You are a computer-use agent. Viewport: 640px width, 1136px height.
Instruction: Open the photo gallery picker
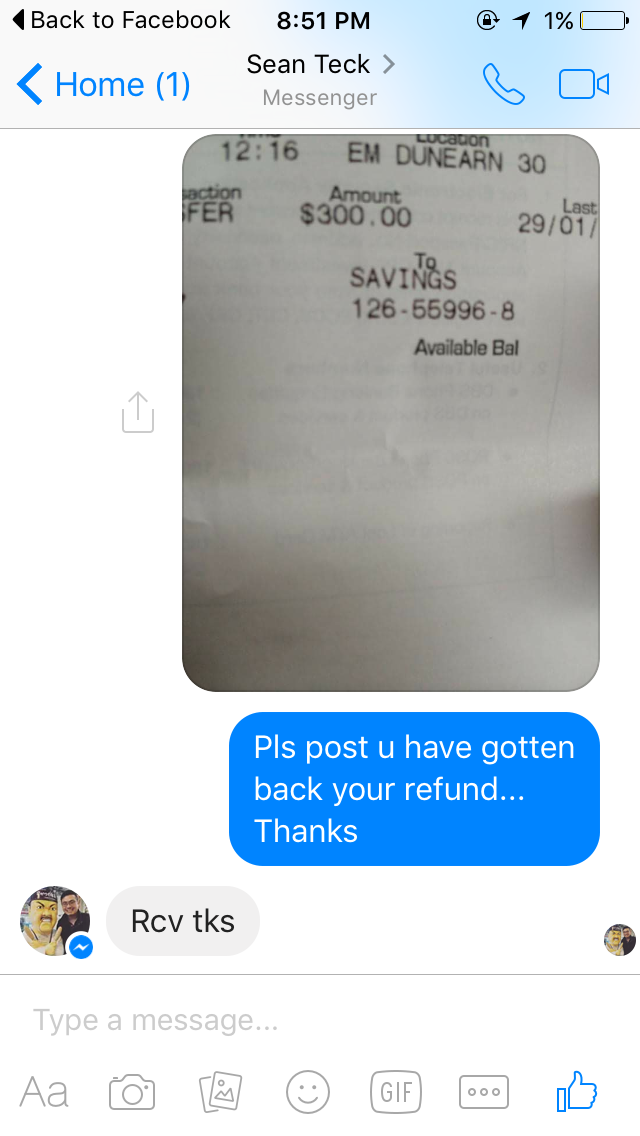click(x=220, y=1092)
